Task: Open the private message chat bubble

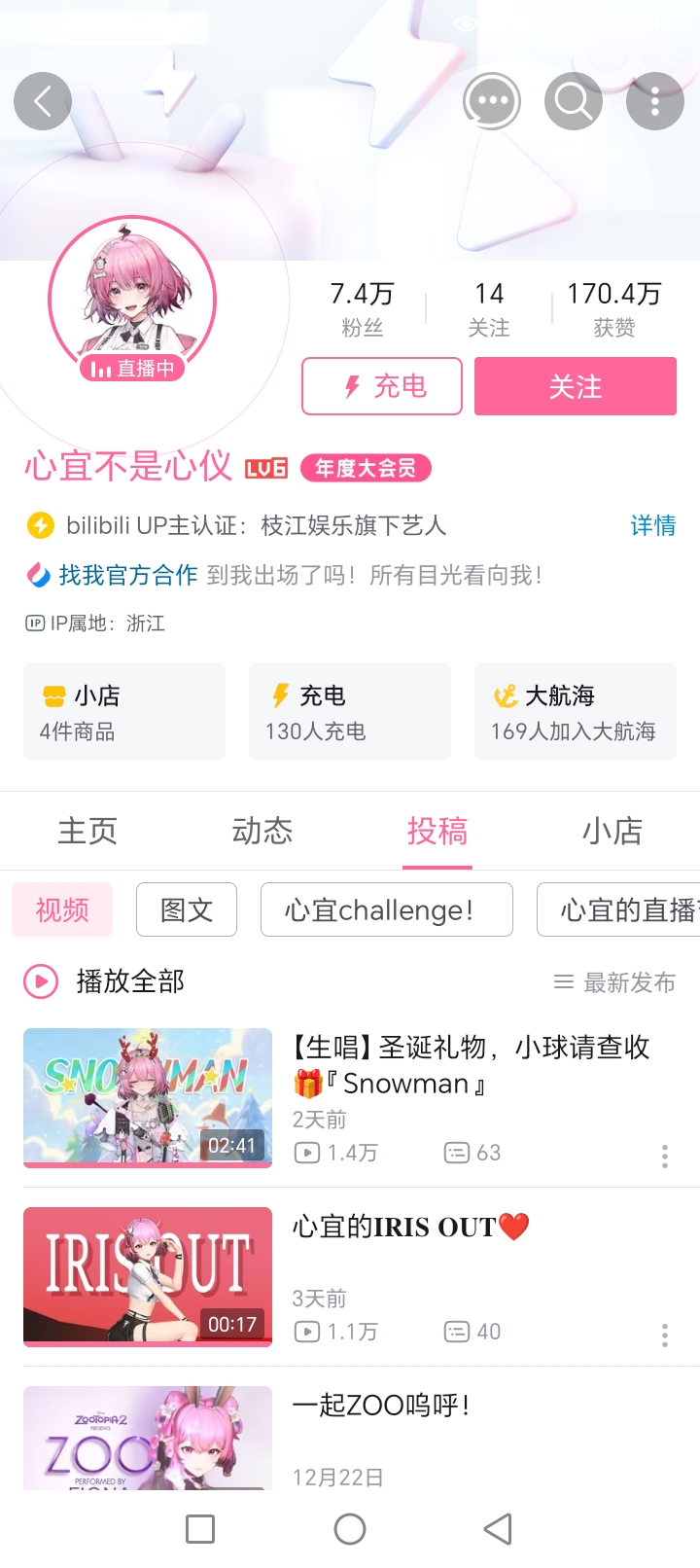Action: [x=491, y=101]
